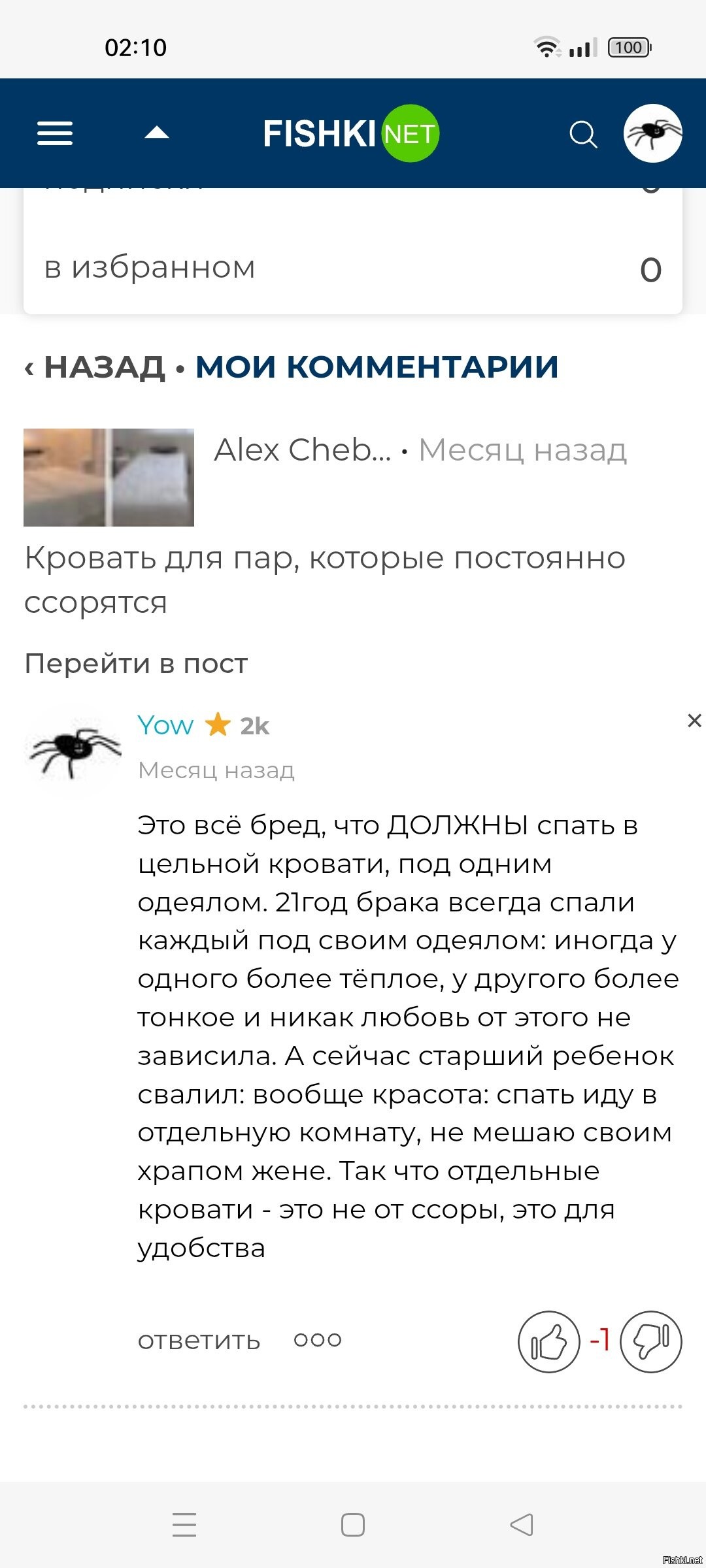Dislike the comment with thumbs down
This screenshot has height=1568, width=706.
[x=650, y=1341]
